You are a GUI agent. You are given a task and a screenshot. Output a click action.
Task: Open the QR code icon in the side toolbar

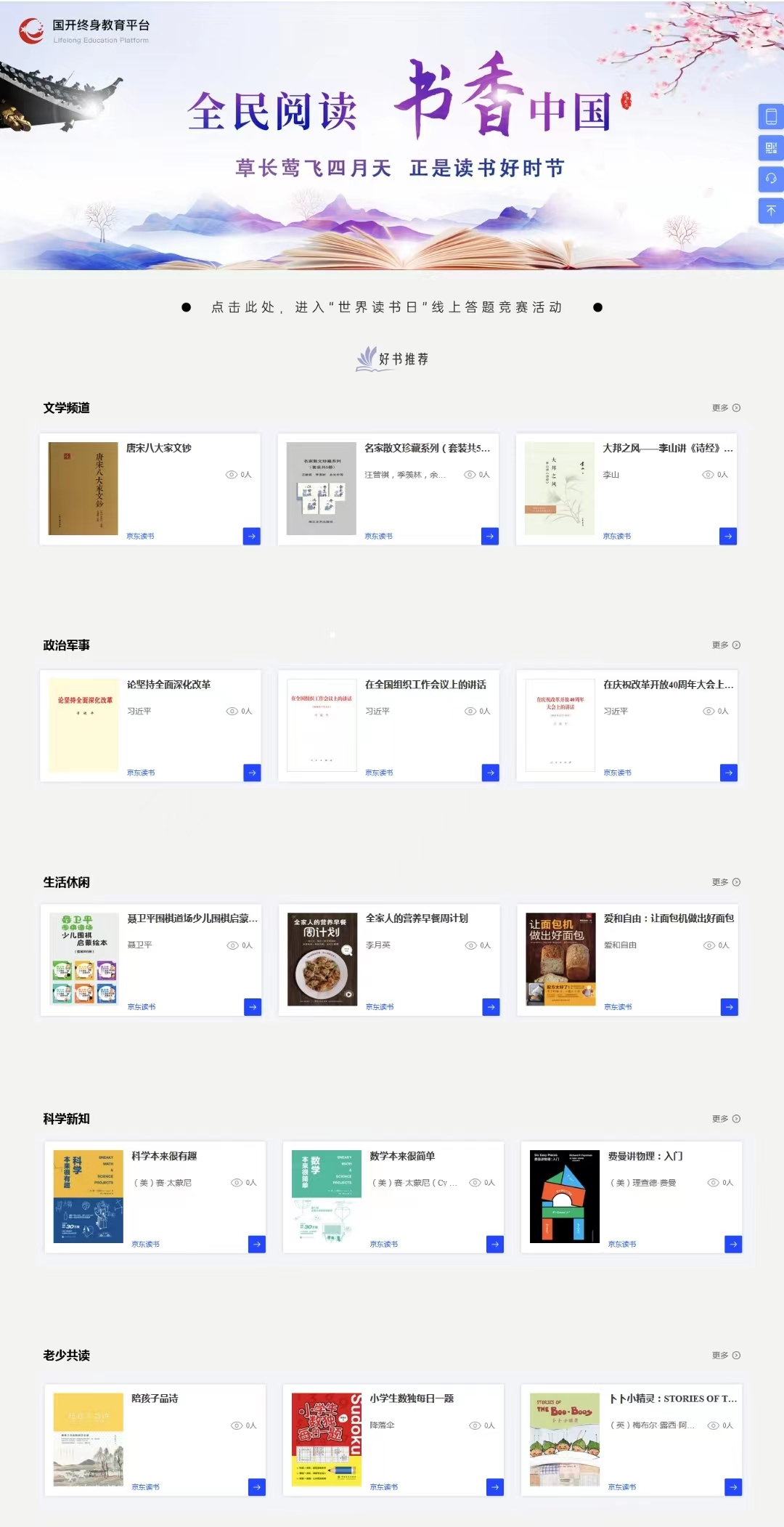coord(771,148)
